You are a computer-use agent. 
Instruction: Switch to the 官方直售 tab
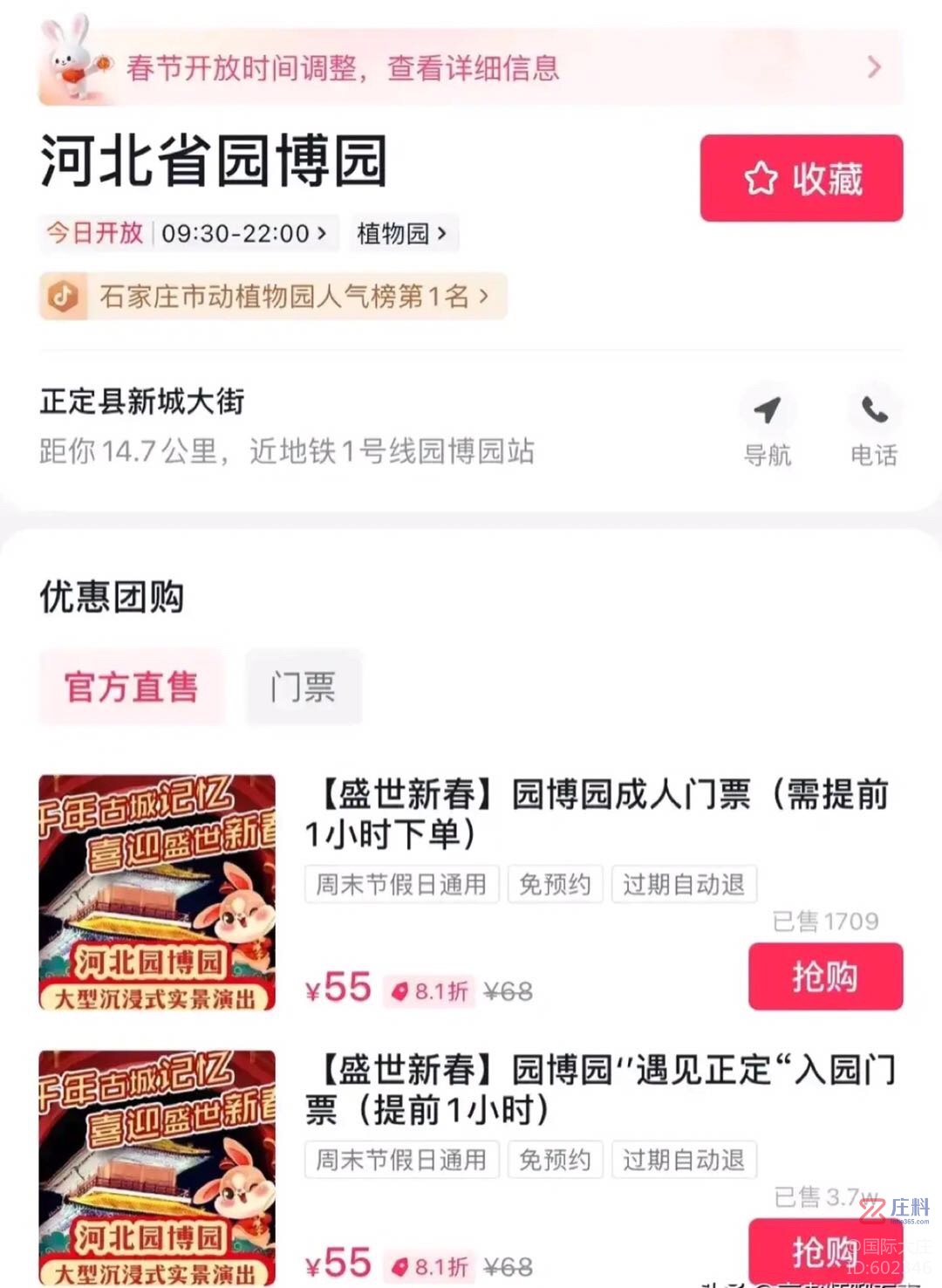[131, 687]
